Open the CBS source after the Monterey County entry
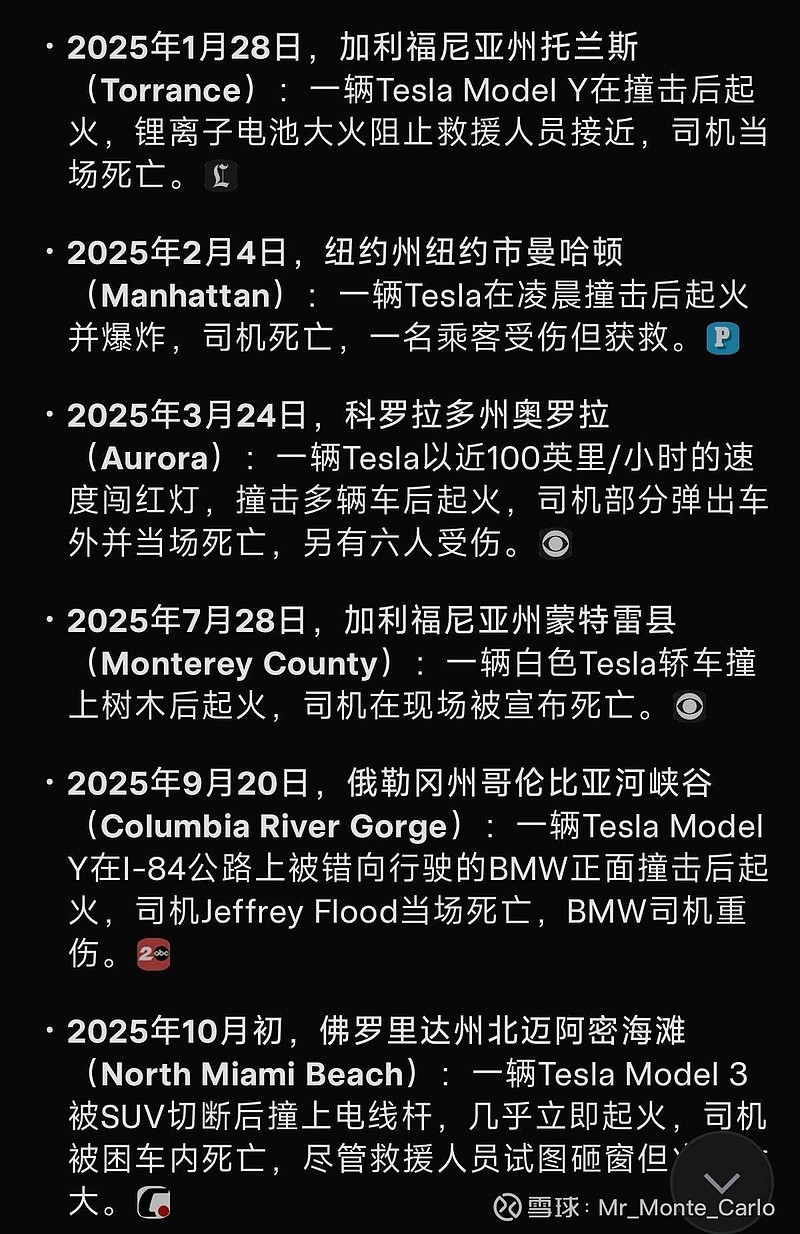This screenshot has width=800, height=1234. [x=689, y=707]
